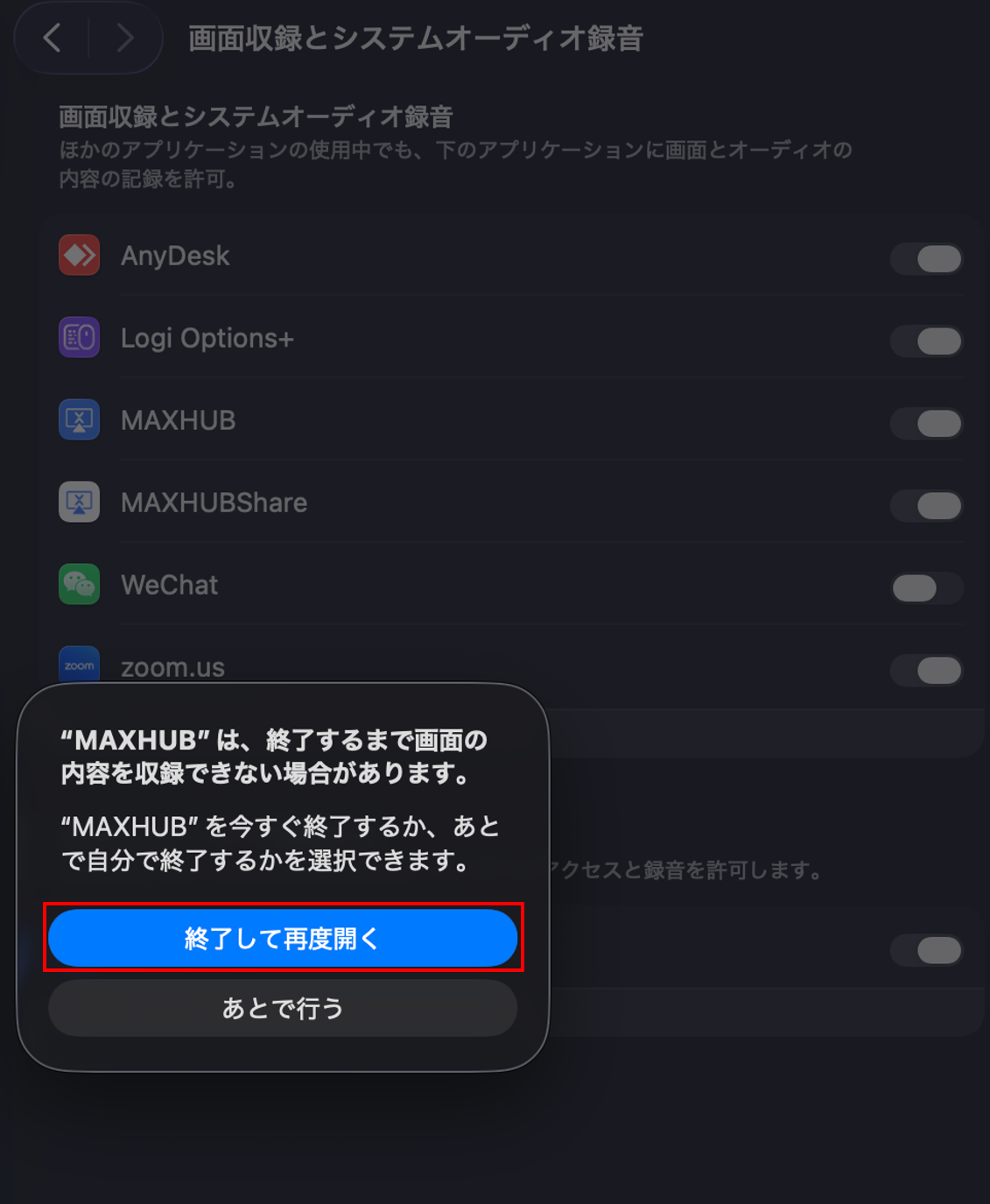Toggle the zoom.us switch
The height and width of the screenshot is (1204, 990).
pyautogui.click(x=927, y=670)
